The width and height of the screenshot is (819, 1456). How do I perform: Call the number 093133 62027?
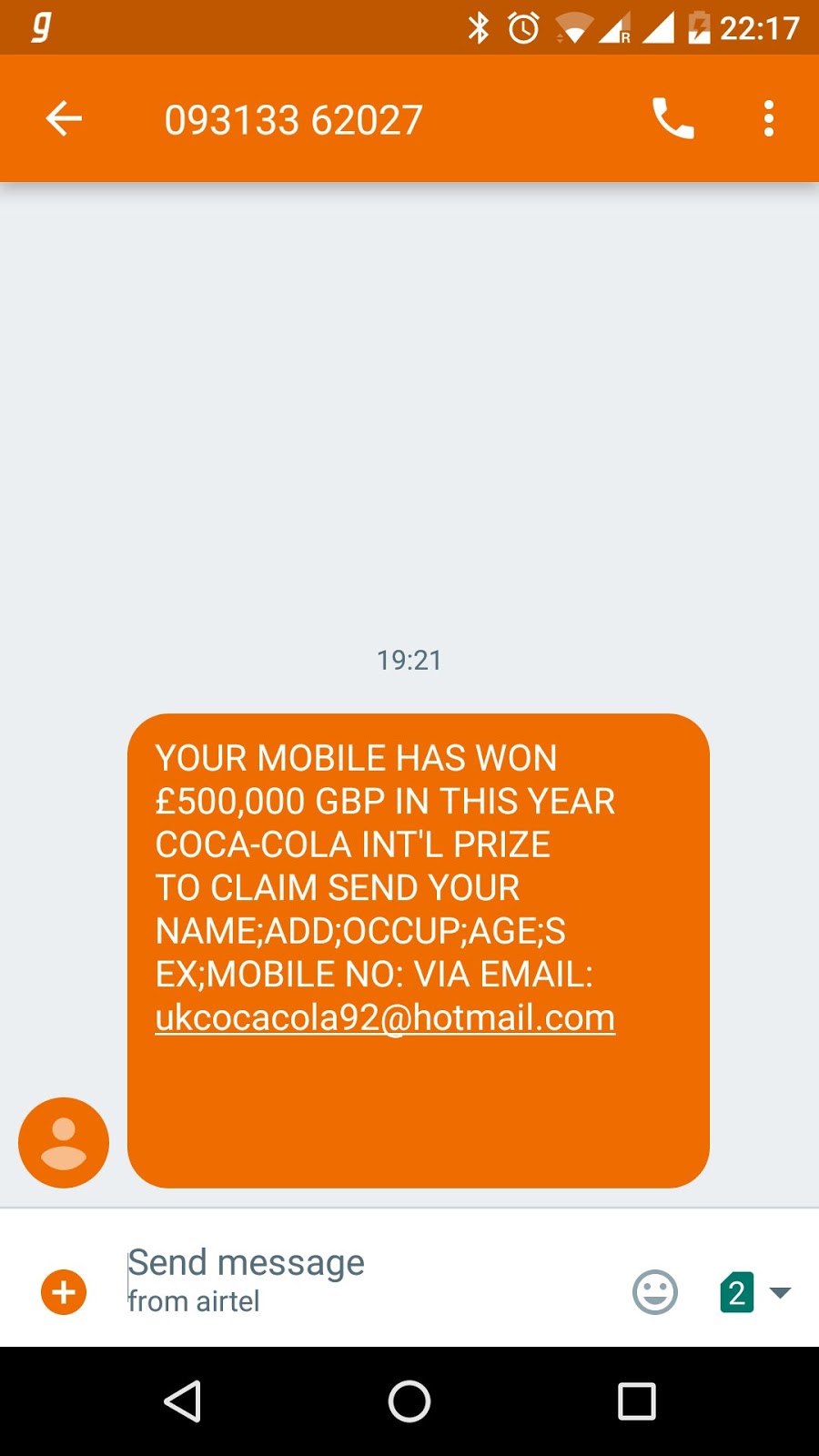pos(672,119)
